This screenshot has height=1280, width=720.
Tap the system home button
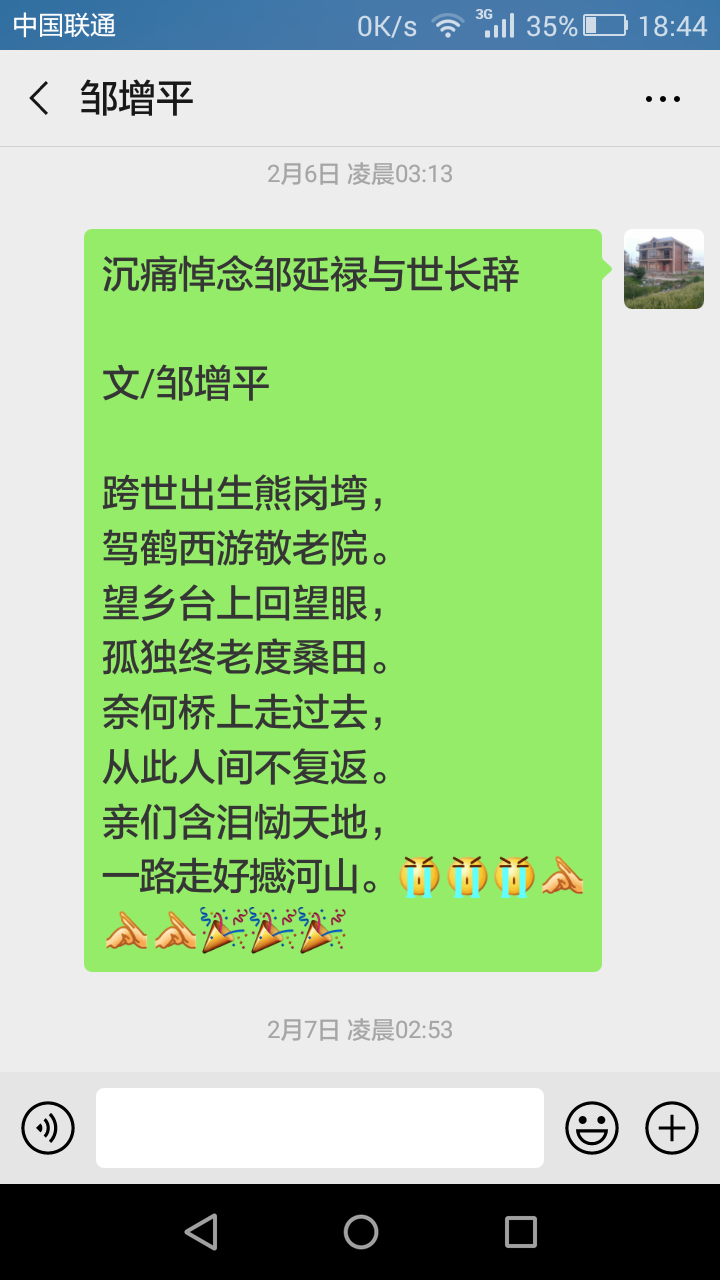[360, 1232]
